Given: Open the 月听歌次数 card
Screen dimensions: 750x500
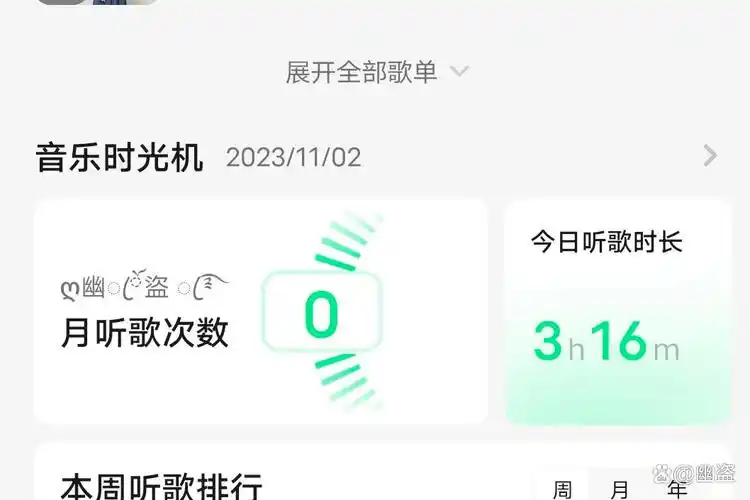Looking at the screenshot, I should (x=260, y=312).
